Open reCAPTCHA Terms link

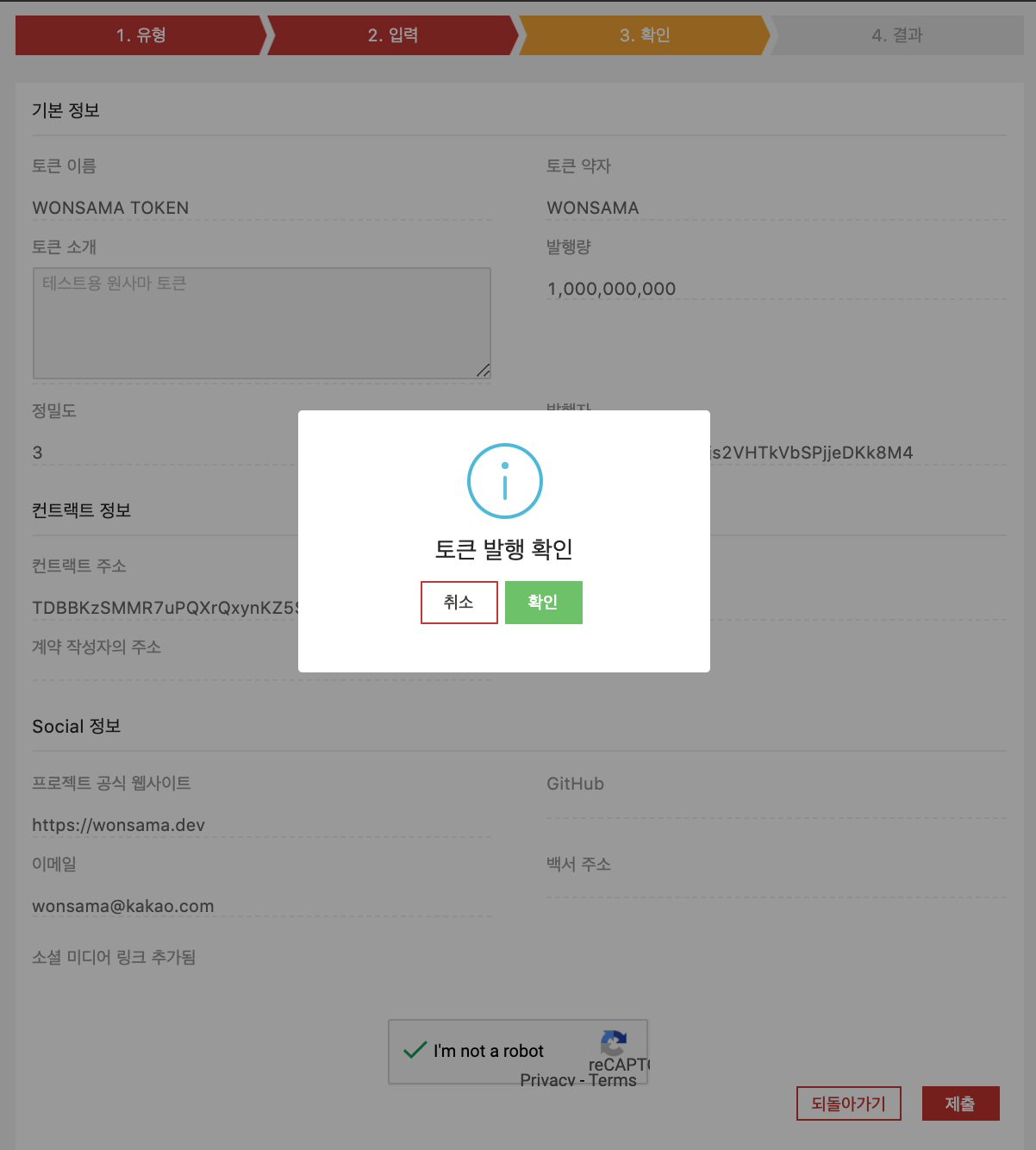pyautogui.click(x=613, y=1080)
